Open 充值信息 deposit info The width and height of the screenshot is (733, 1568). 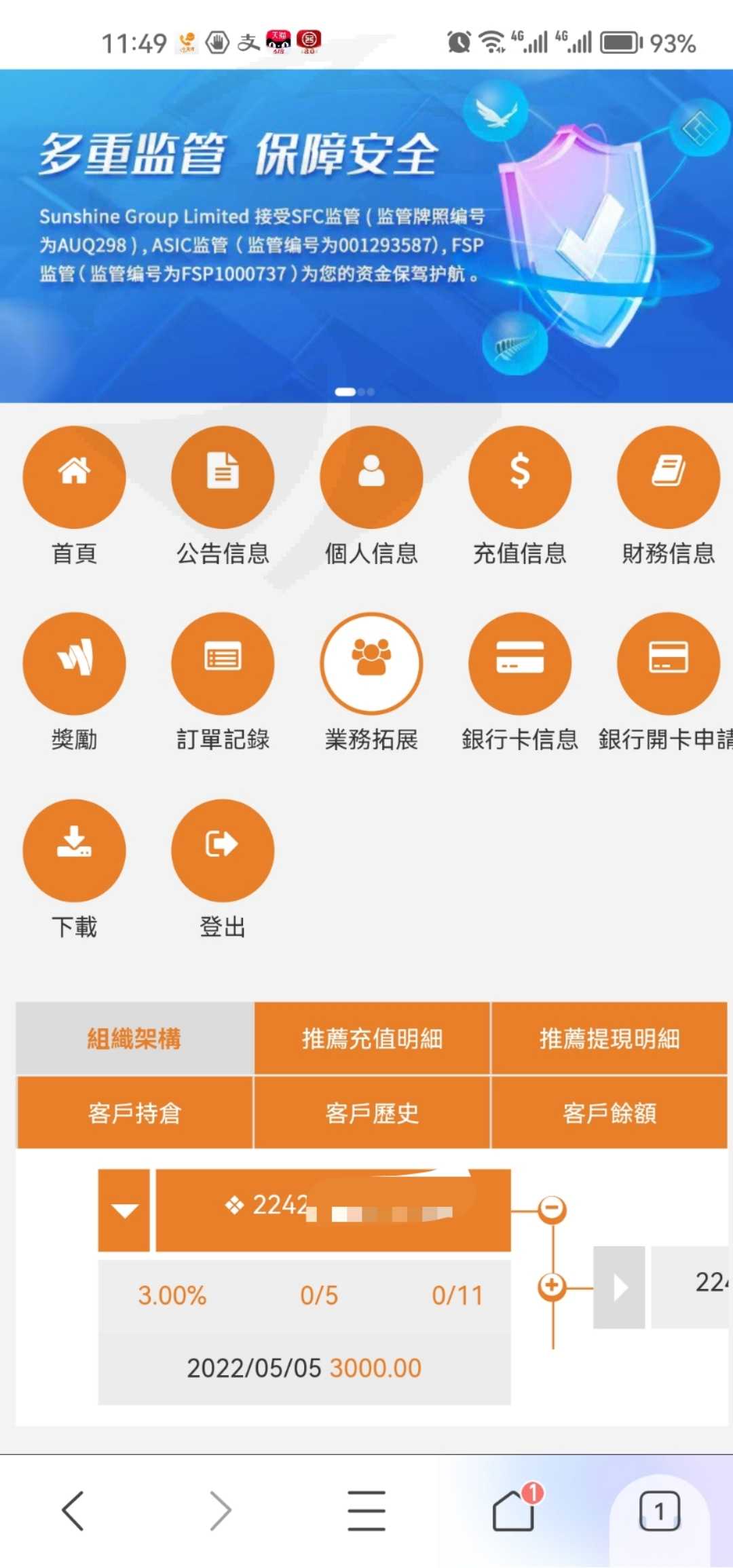pos(520,477)
